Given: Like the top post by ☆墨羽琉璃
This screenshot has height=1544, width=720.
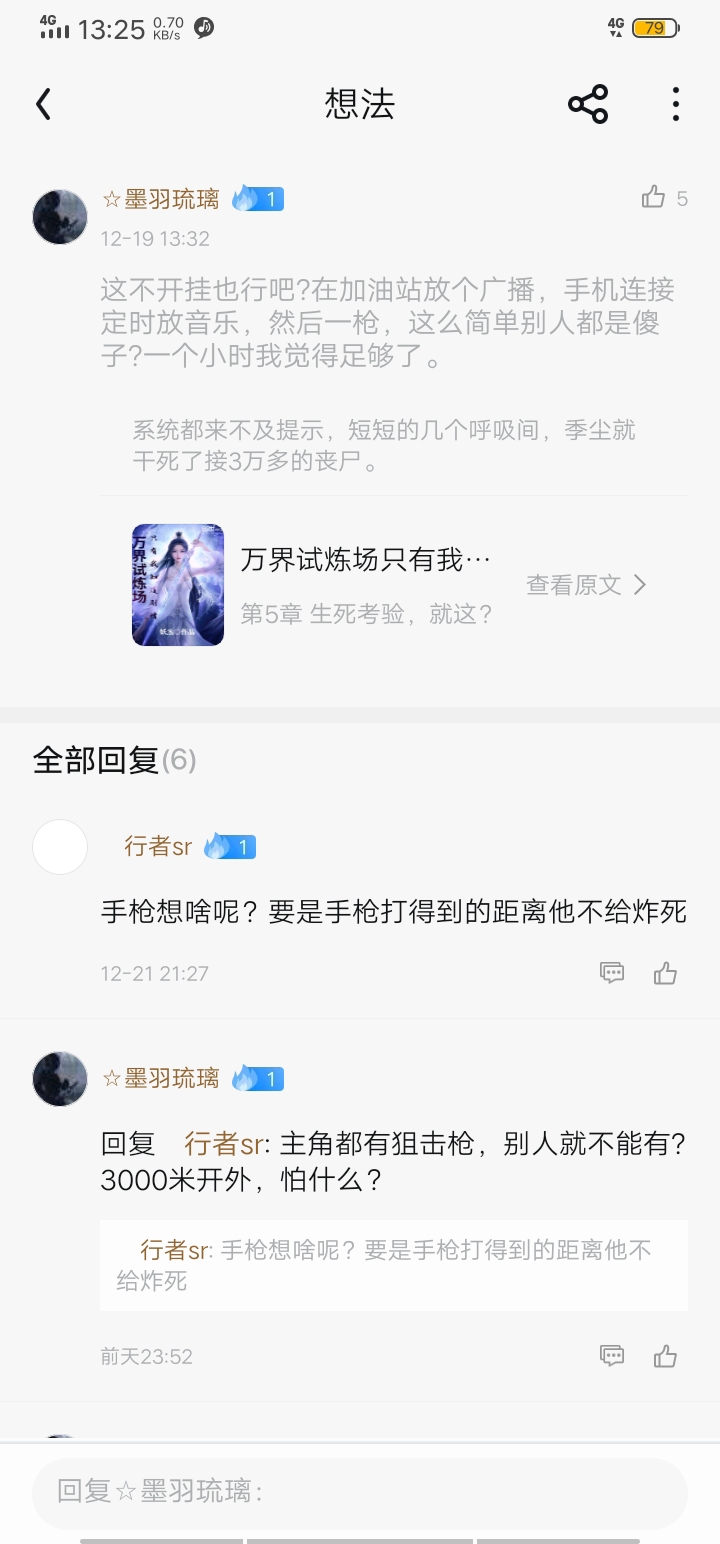Looking at the screenshot, I should click(654, 197).
